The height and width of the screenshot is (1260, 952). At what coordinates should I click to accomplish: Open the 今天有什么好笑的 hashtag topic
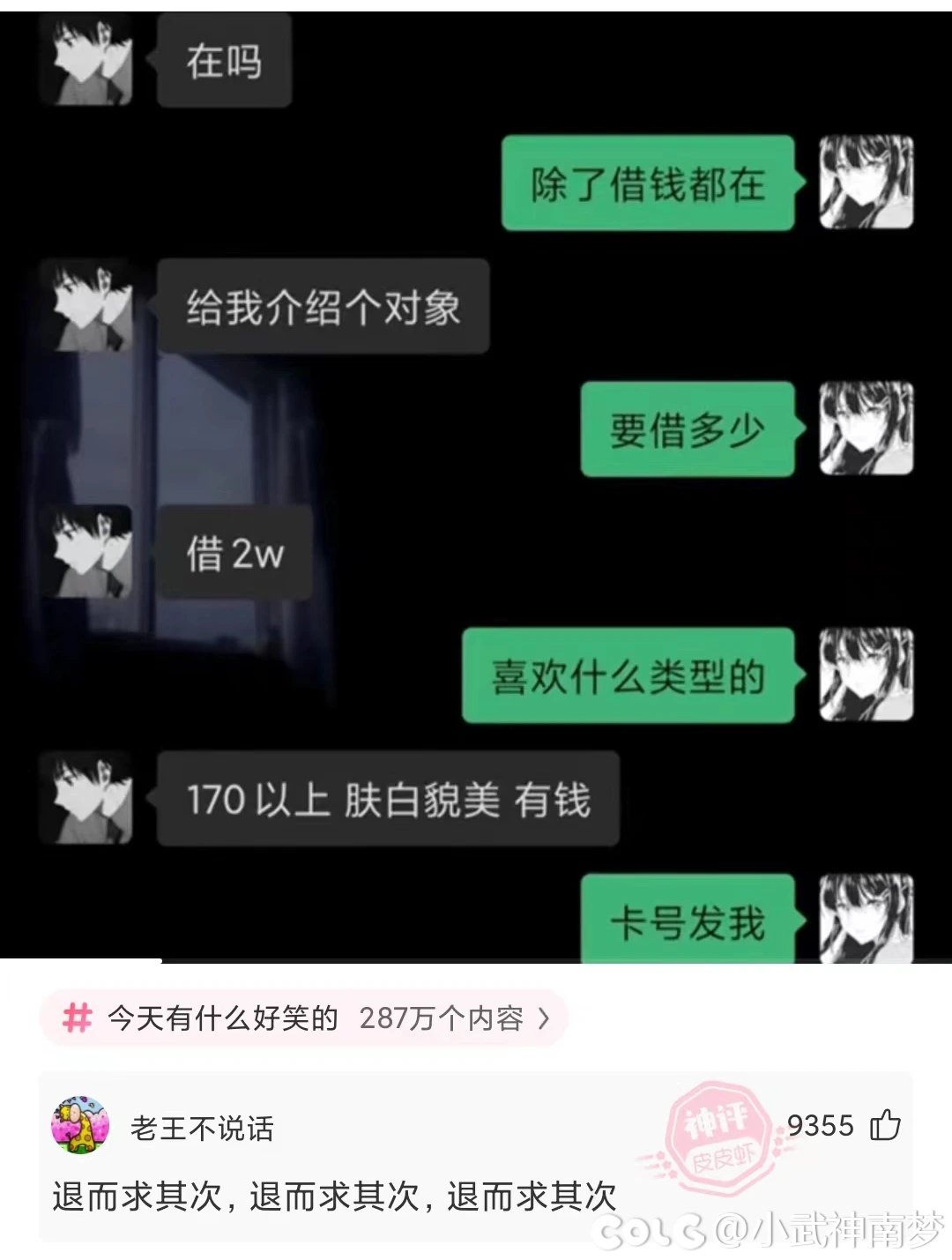tap(303, 1018)
